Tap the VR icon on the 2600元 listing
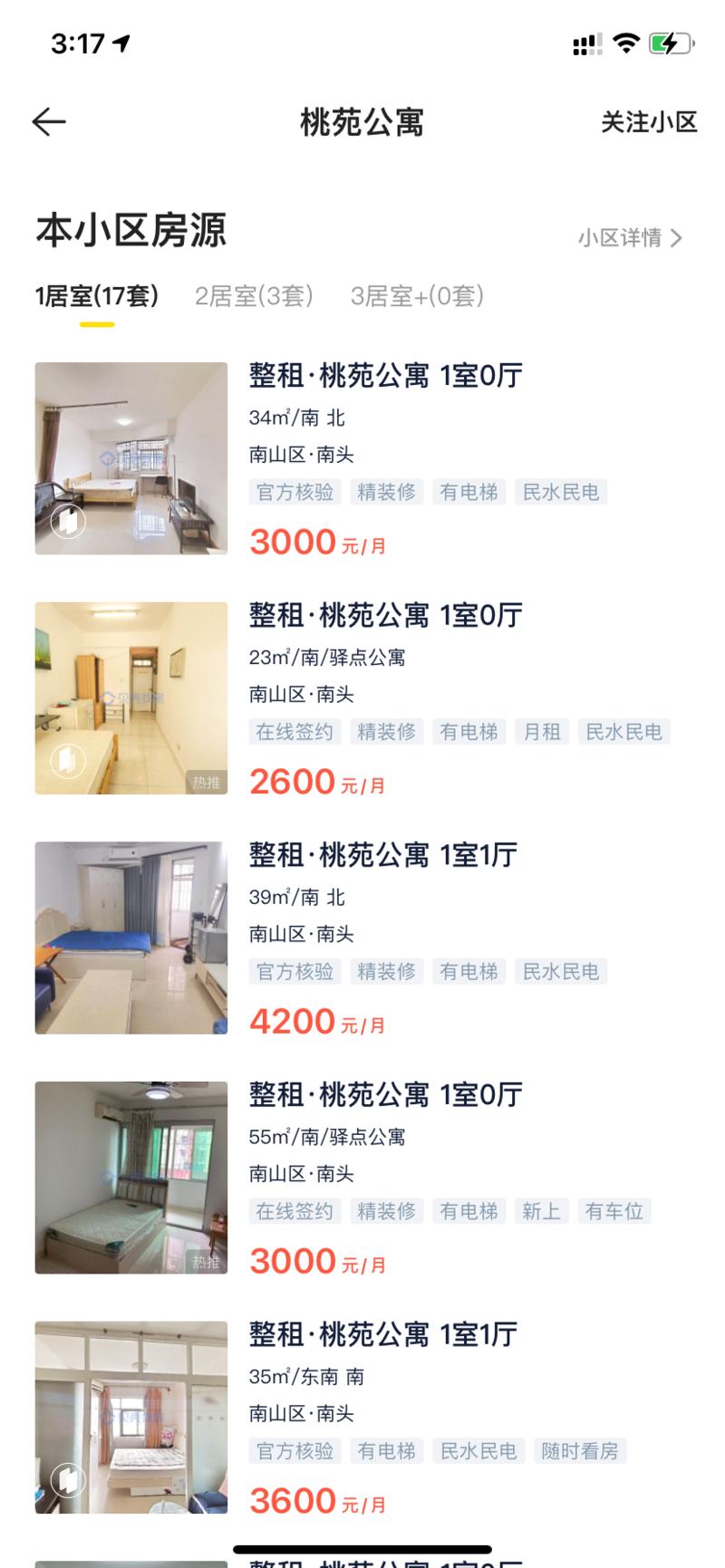This screenshot has width=725, height=1568. pos(65,763)
